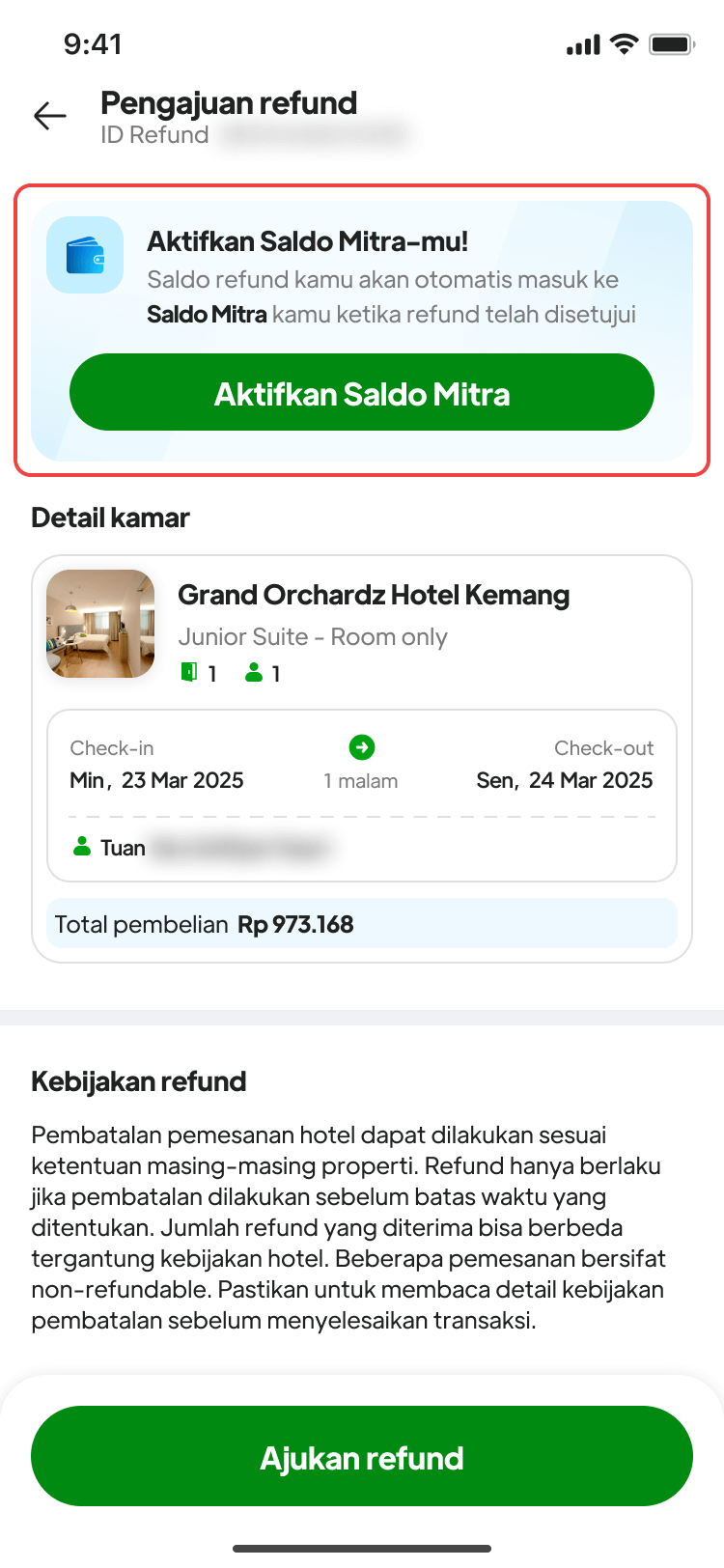Go back from Pengajuan refund
Viewport: 724px width, 1568px height.
pyautogui.click(x=50, y=117)
